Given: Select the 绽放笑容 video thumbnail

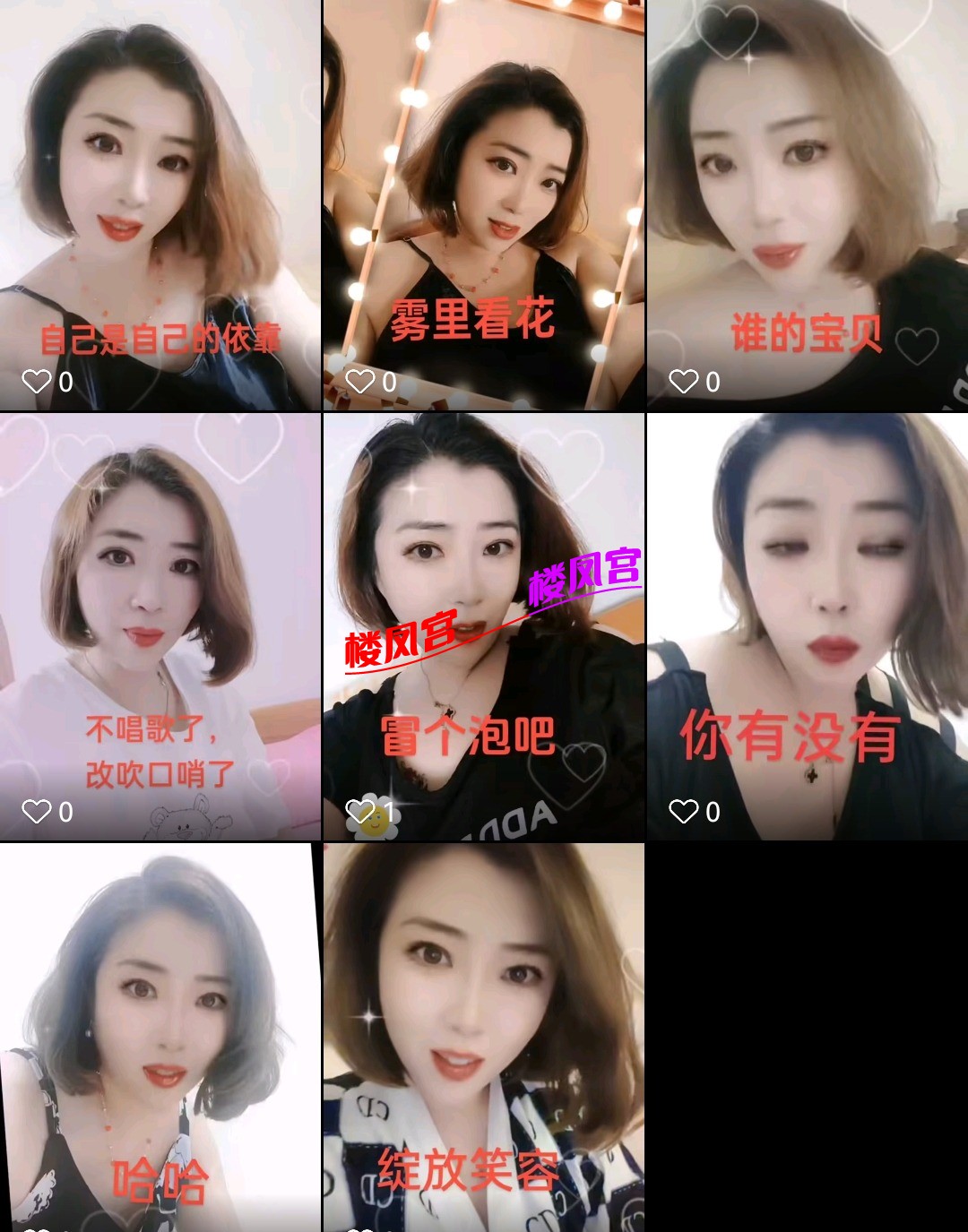Looking at the screenshot, I should pos(484,1038).
